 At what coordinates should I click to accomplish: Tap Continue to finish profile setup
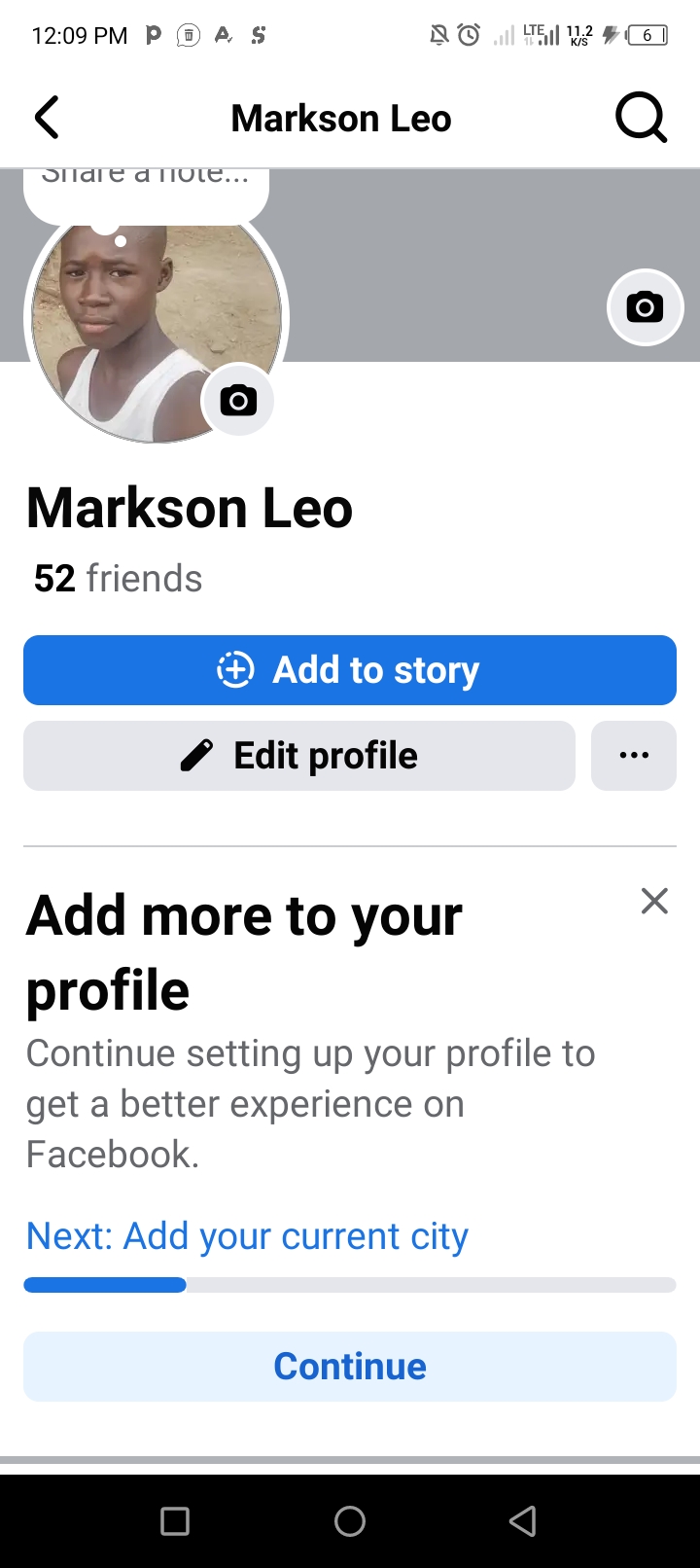pyautogui.click(x=350, y=1367)
